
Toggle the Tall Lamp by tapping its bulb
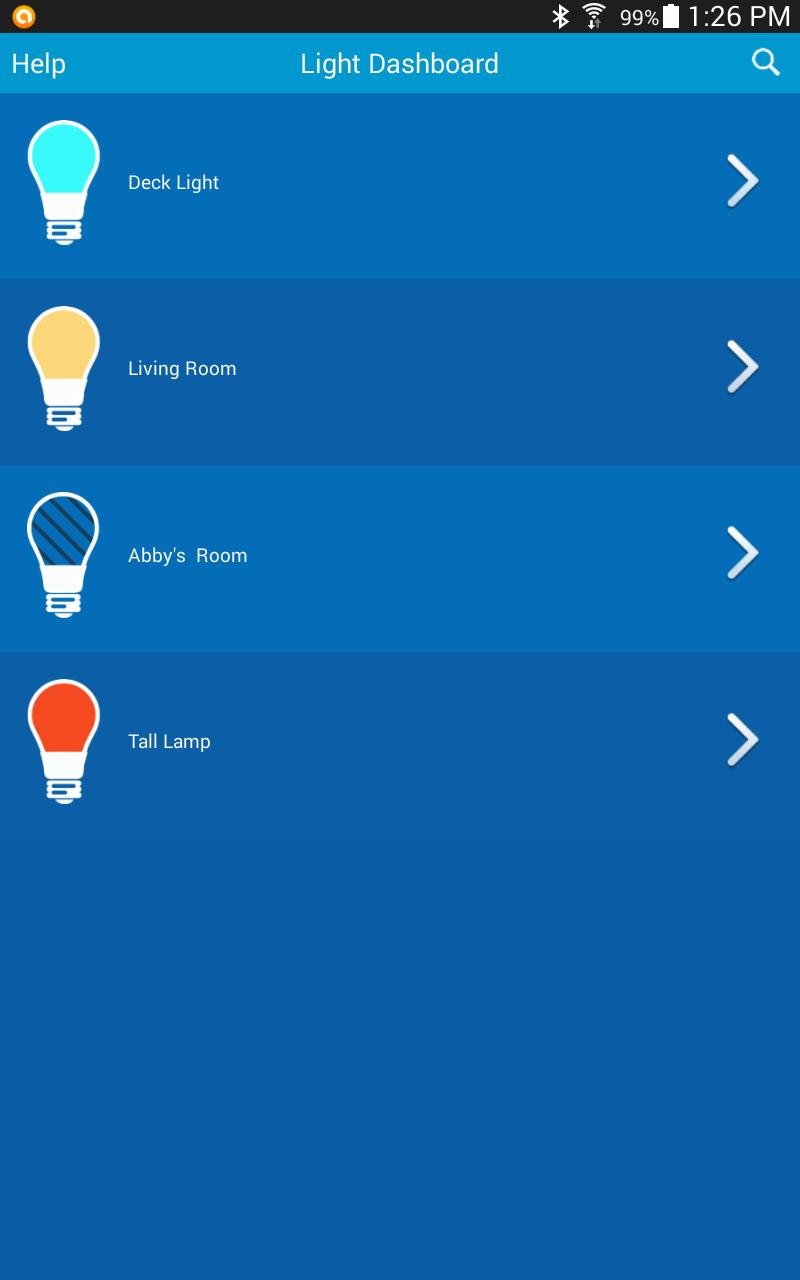(64, 738)
